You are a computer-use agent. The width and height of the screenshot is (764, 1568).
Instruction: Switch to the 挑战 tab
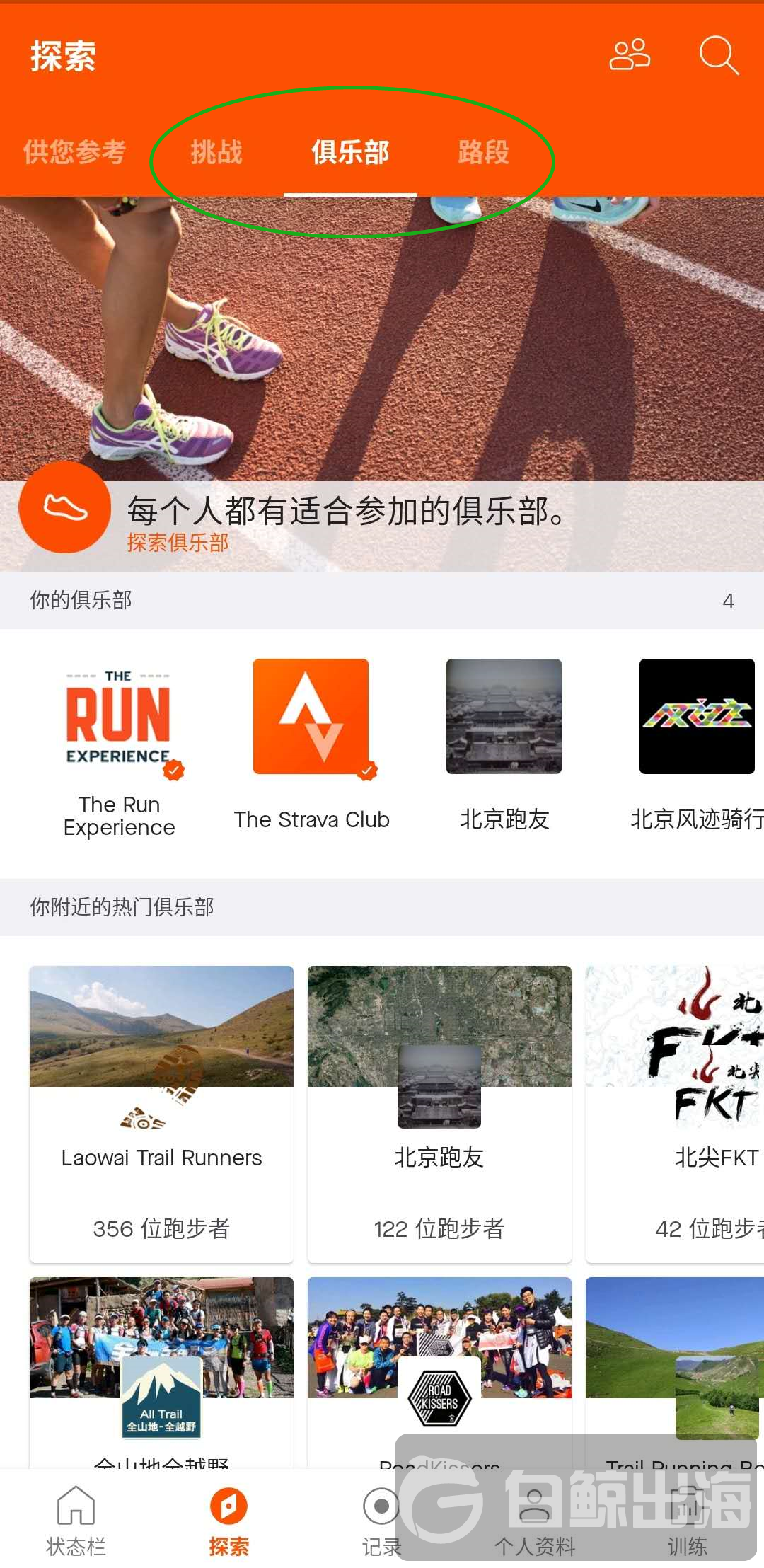[x=216, y=152]
